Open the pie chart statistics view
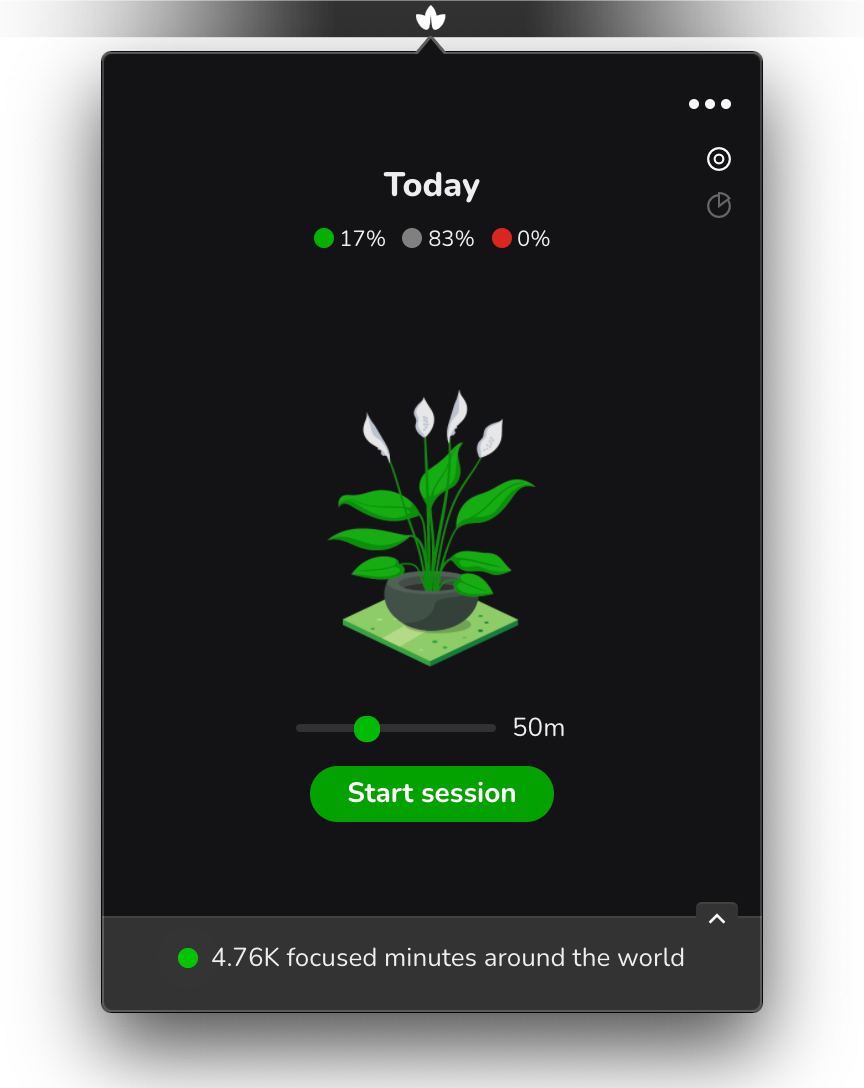The image size is (864, 1088). coord(719,205)
